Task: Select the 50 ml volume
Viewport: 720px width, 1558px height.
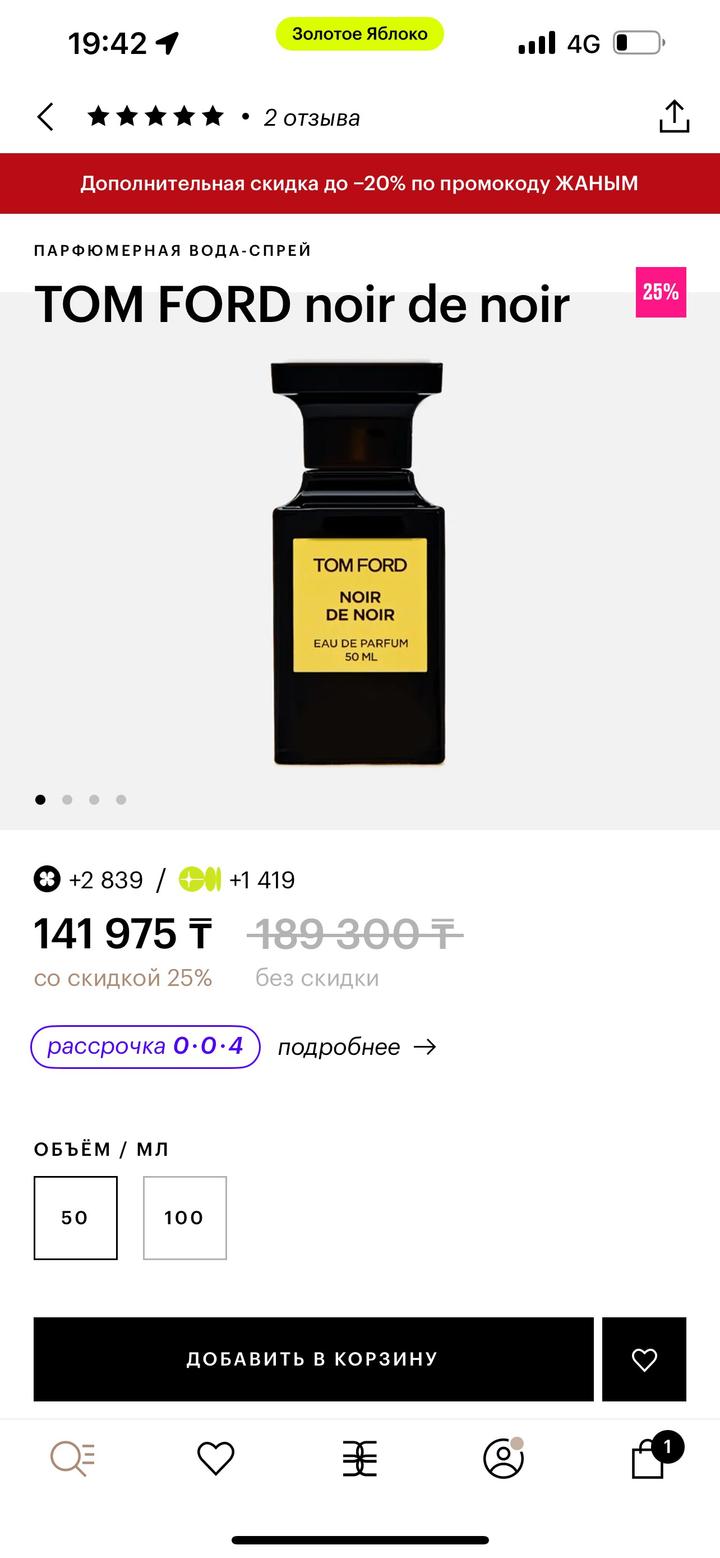Action: (x=75, y=1217)
